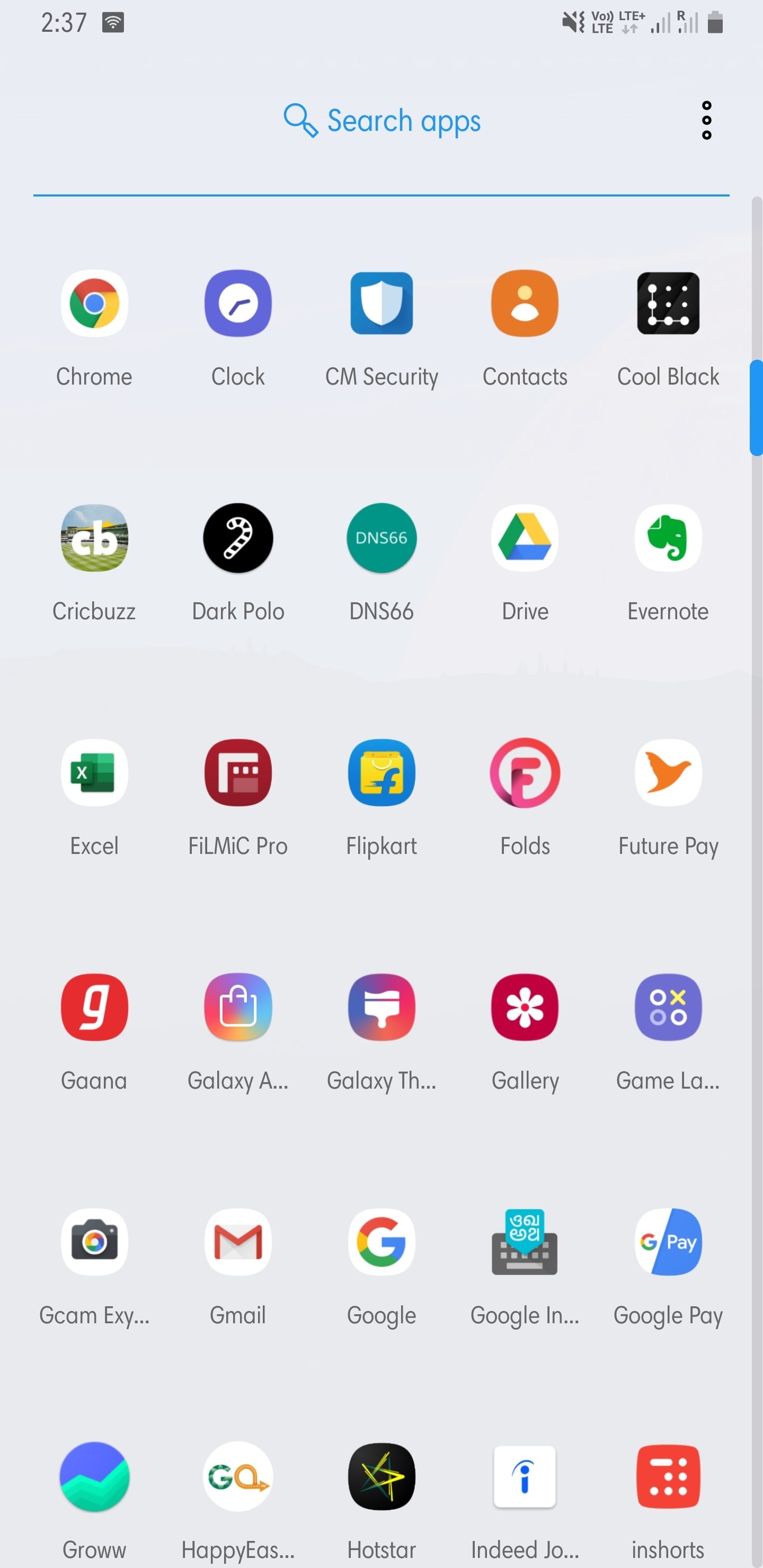This screenshot has width=763, height=1568.
Task: Open the Clock app
Action: click(238, 303)
